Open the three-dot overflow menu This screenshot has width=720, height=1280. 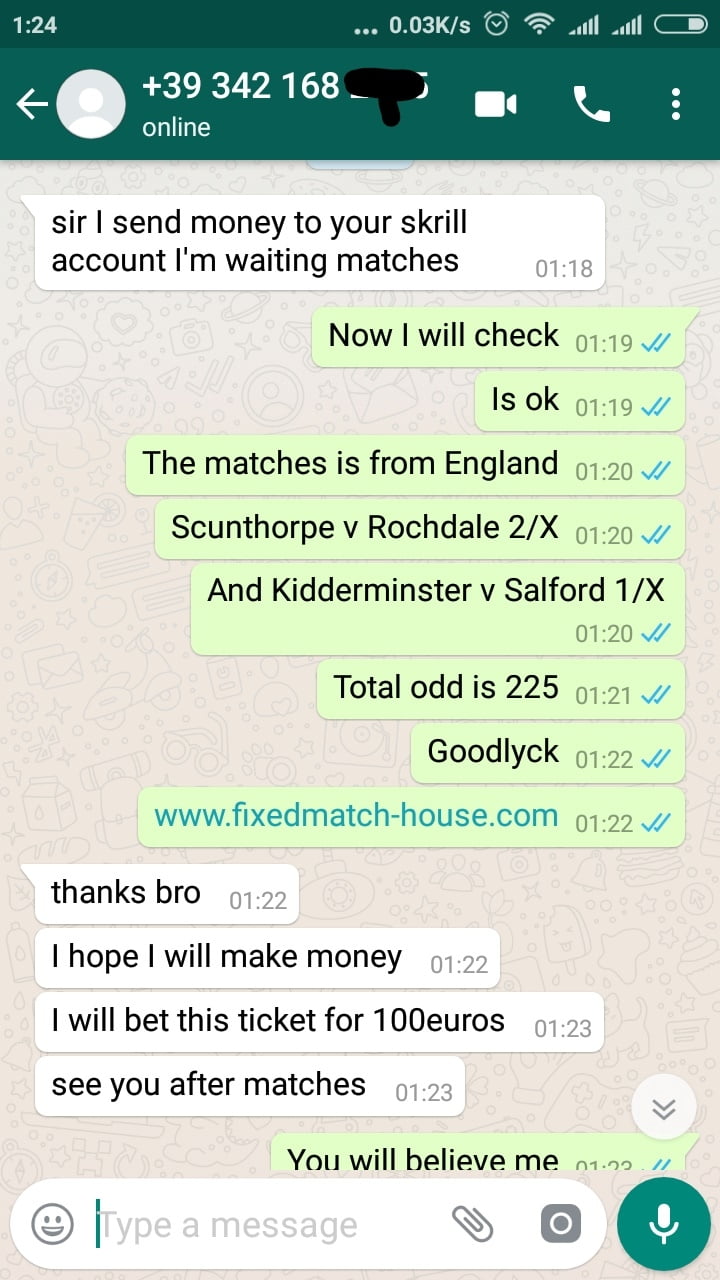676,104
